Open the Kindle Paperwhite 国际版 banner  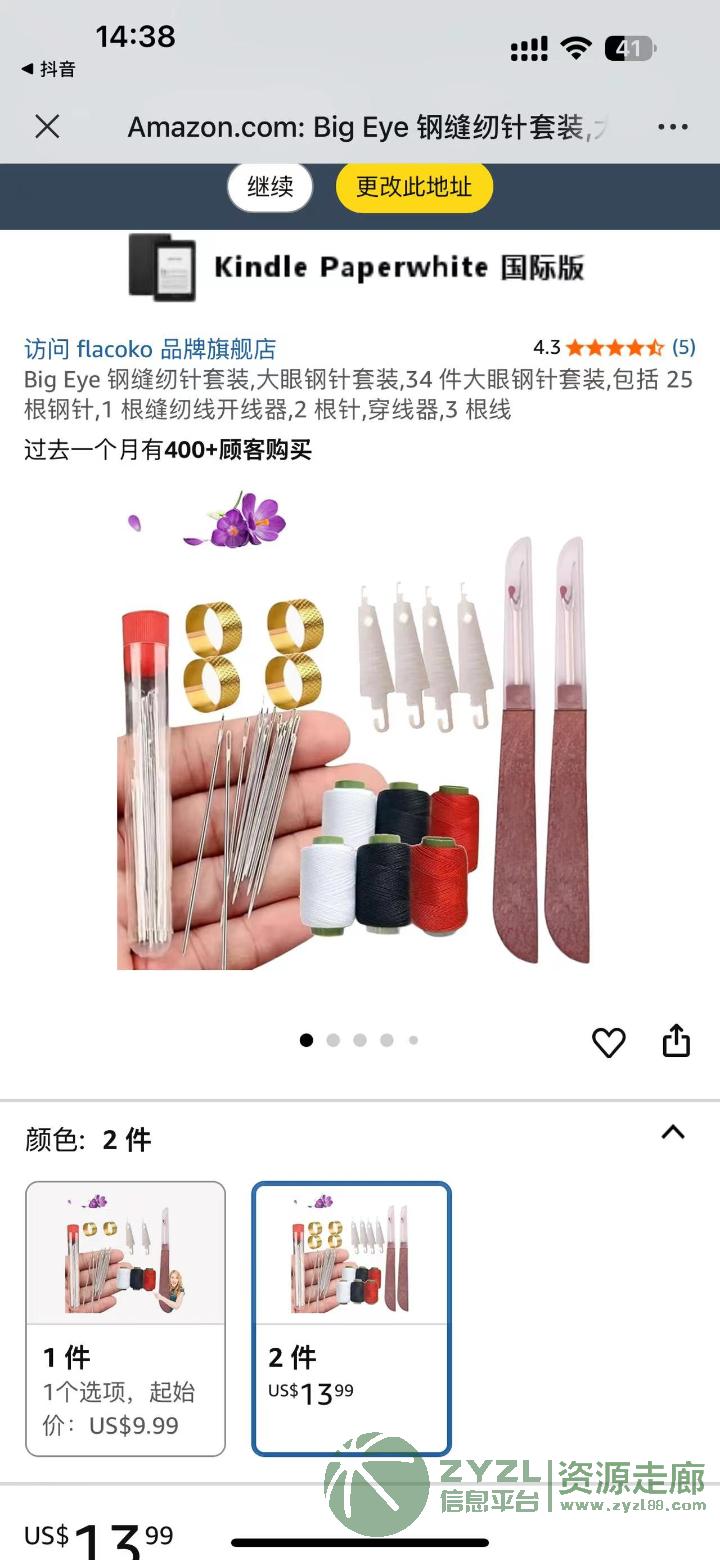(x=357, y=267)
